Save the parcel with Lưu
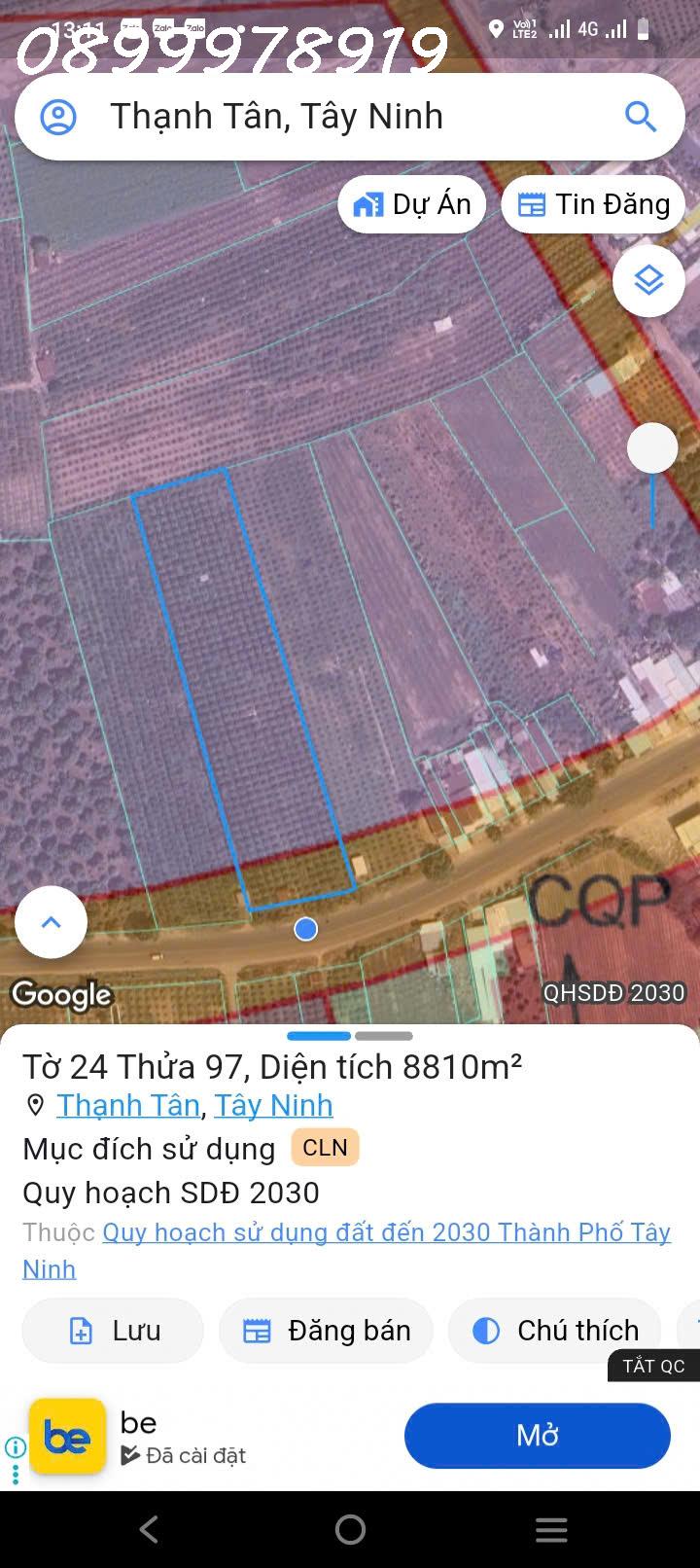 113,1331
